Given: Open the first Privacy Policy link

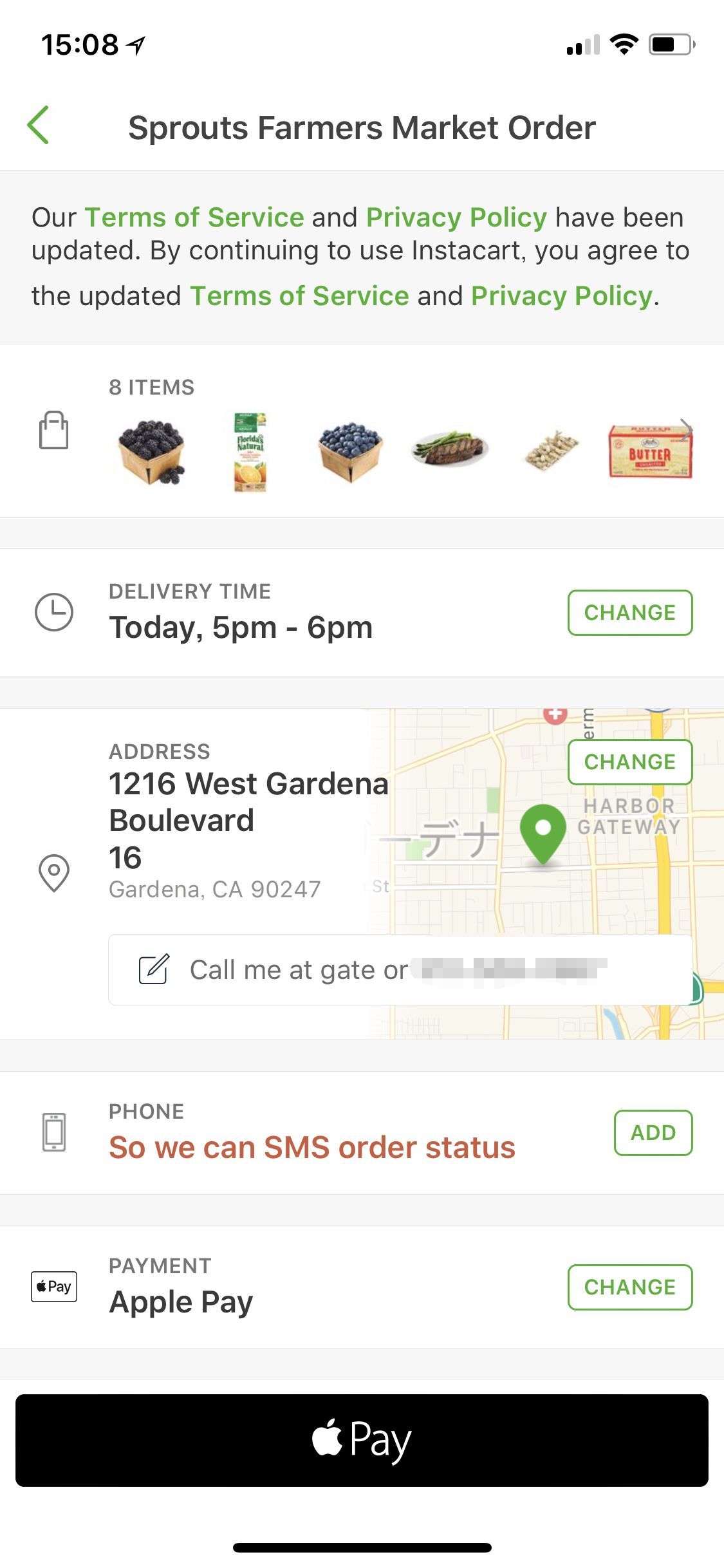Looking at the screenshot, I should tap(456, 218).
